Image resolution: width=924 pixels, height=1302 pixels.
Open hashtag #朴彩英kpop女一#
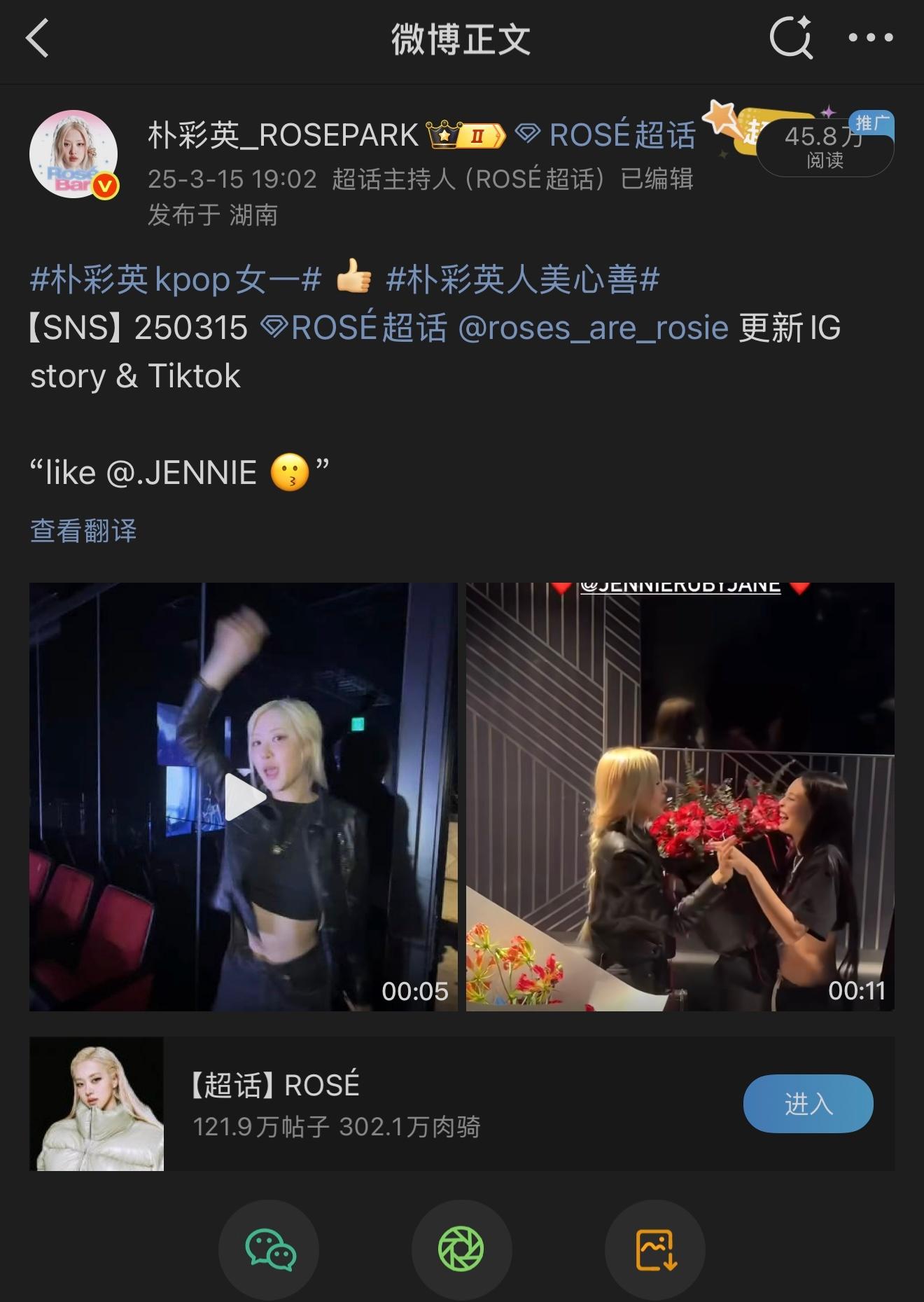pos(176,279)
